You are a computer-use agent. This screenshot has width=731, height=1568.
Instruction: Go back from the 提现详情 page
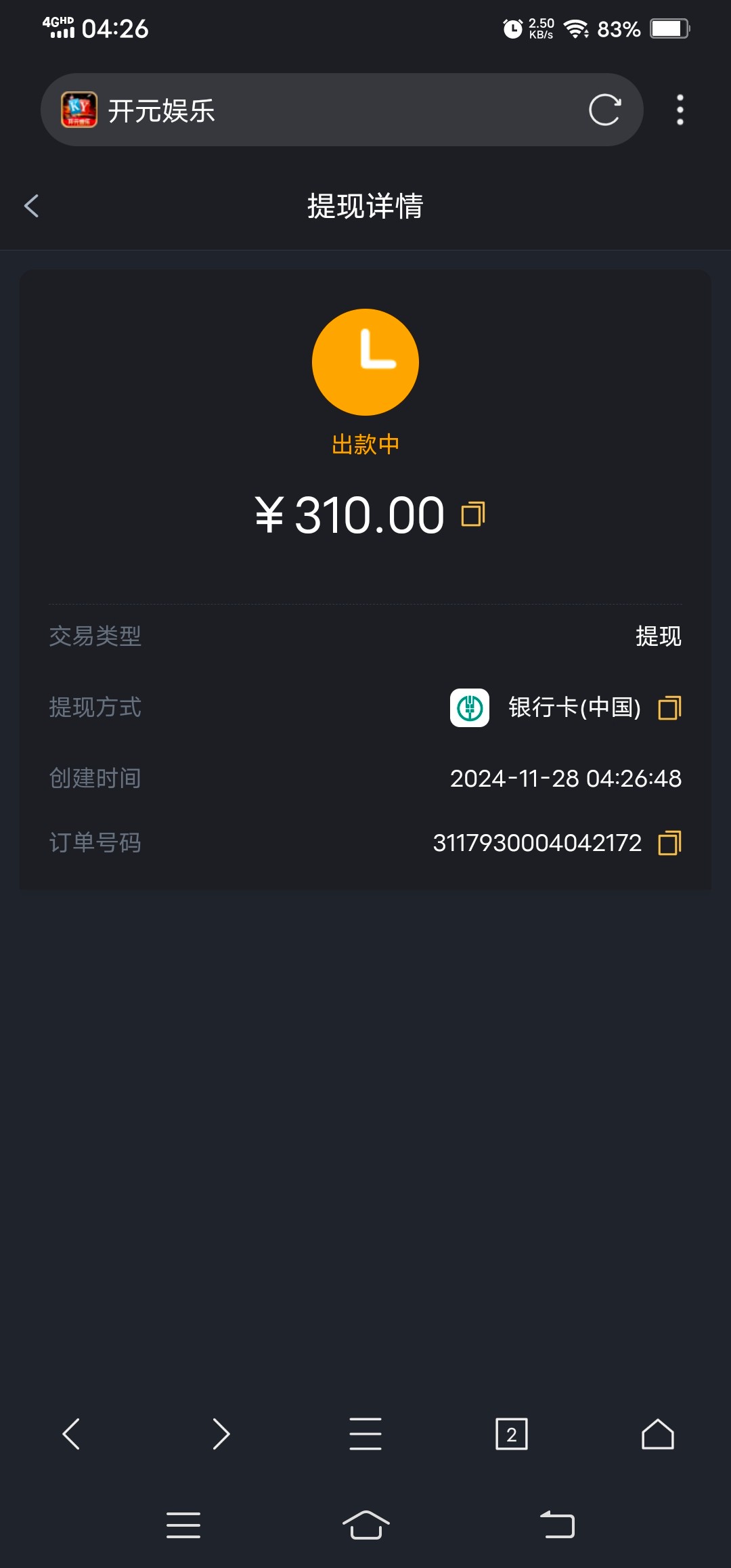[31, 206]
